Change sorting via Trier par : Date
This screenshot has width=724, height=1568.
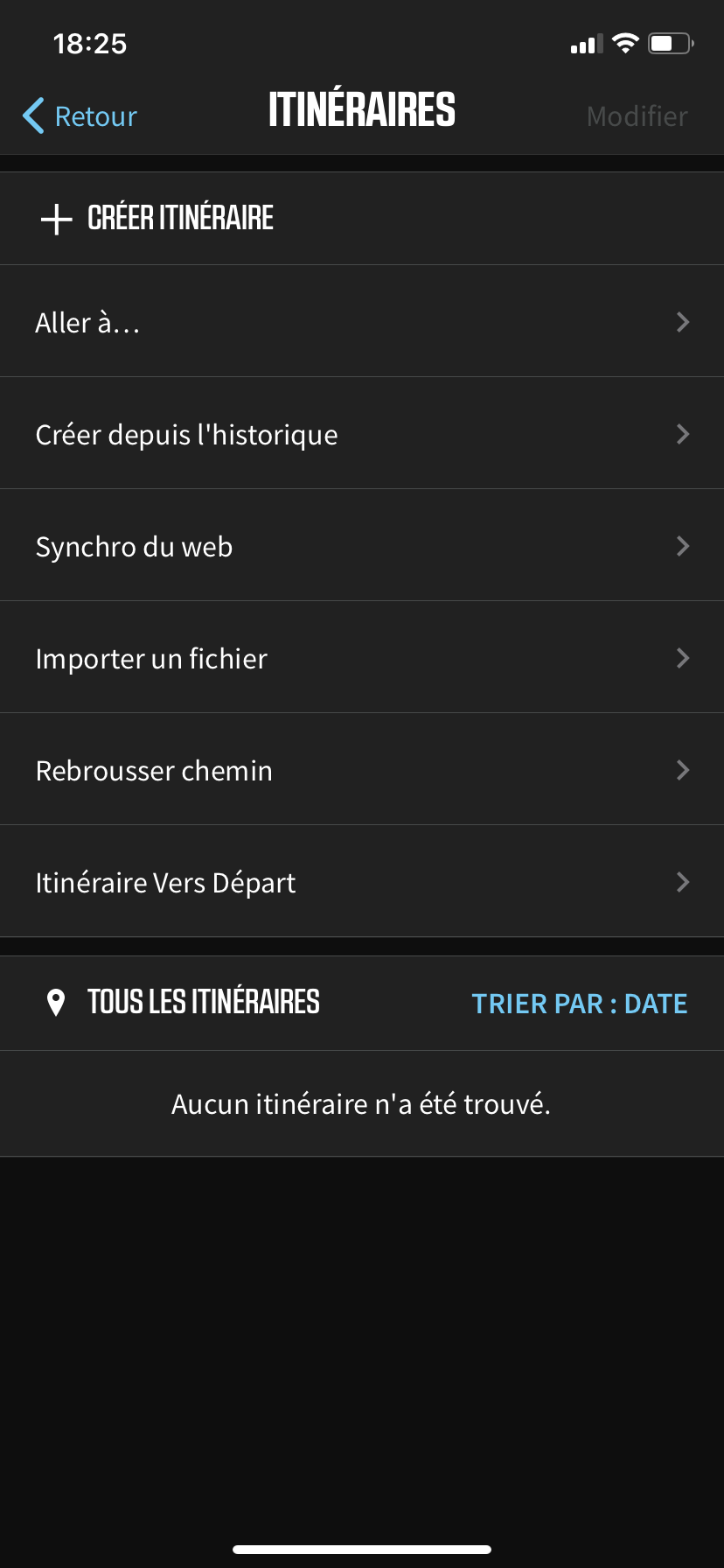579,1004
